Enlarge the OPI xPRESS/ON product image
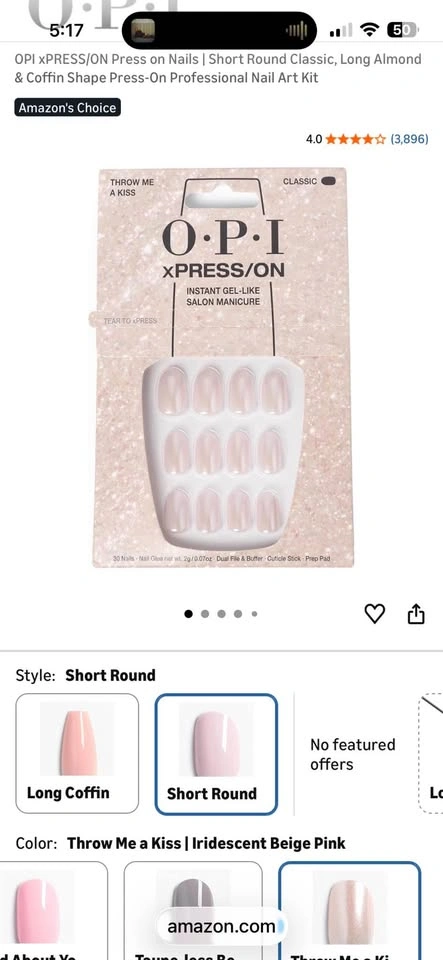Viewport: 443px width, 960px height. 223,367
